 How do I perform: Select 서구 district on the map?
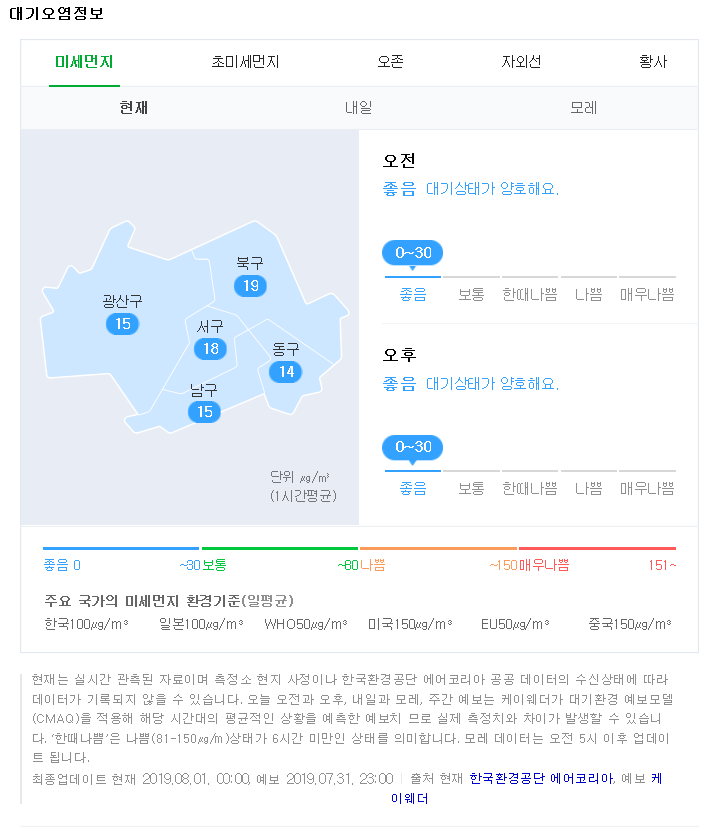pyautogui.click(x=210, y=339)
